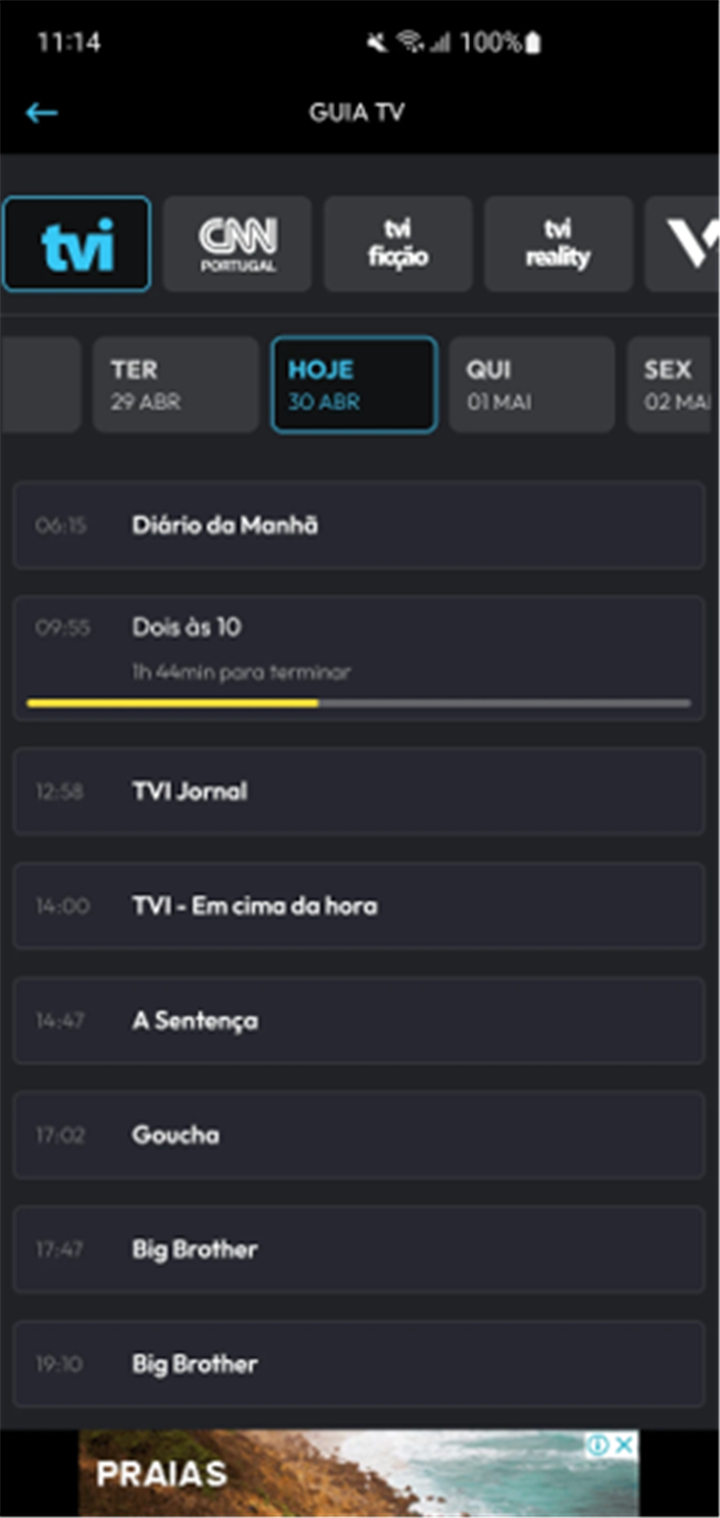720x1518 pixels.
Task: Close the Praias ad banner
Action: point(624,1445)
